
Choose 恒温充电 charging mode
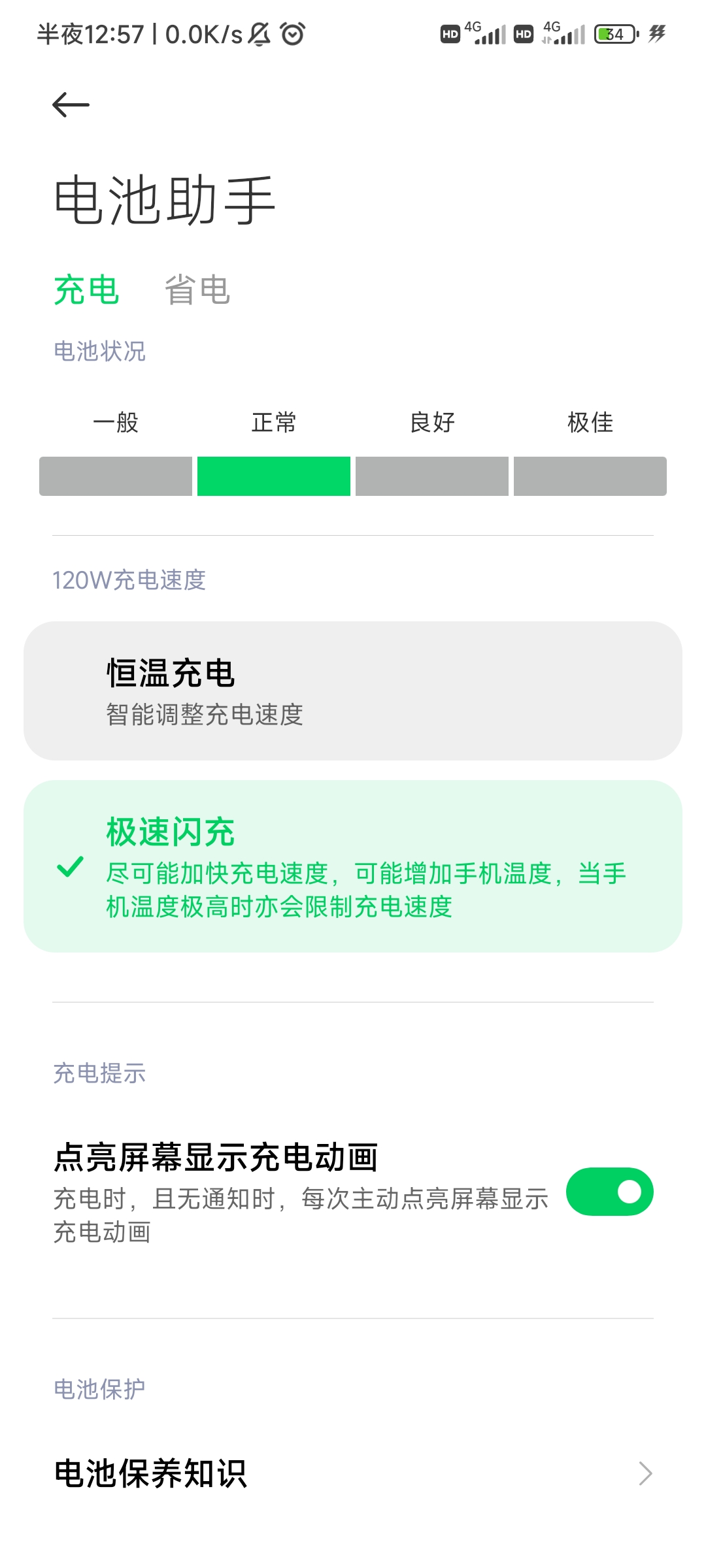click(353, 691)
